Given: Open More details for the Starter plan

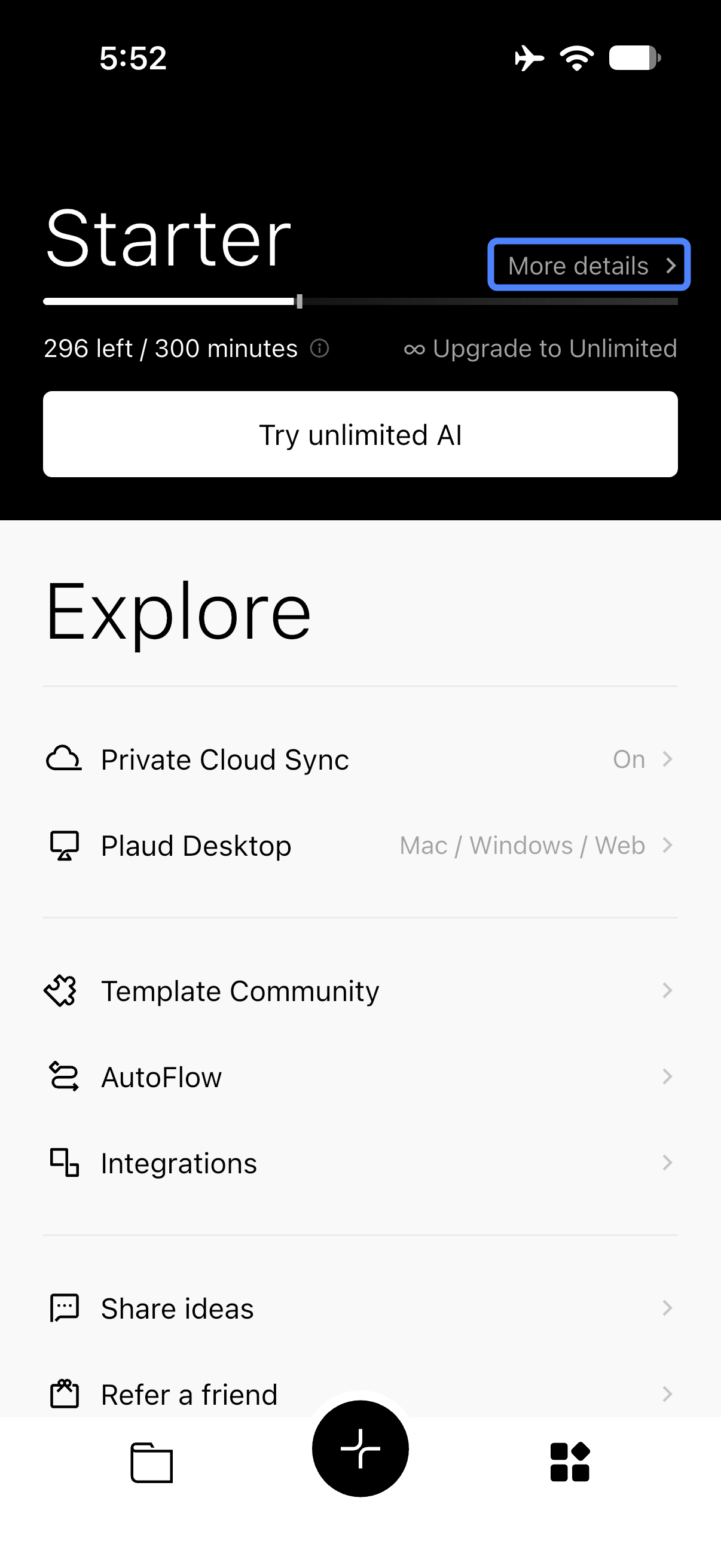Looking at the screenshot, I should 589,266.
